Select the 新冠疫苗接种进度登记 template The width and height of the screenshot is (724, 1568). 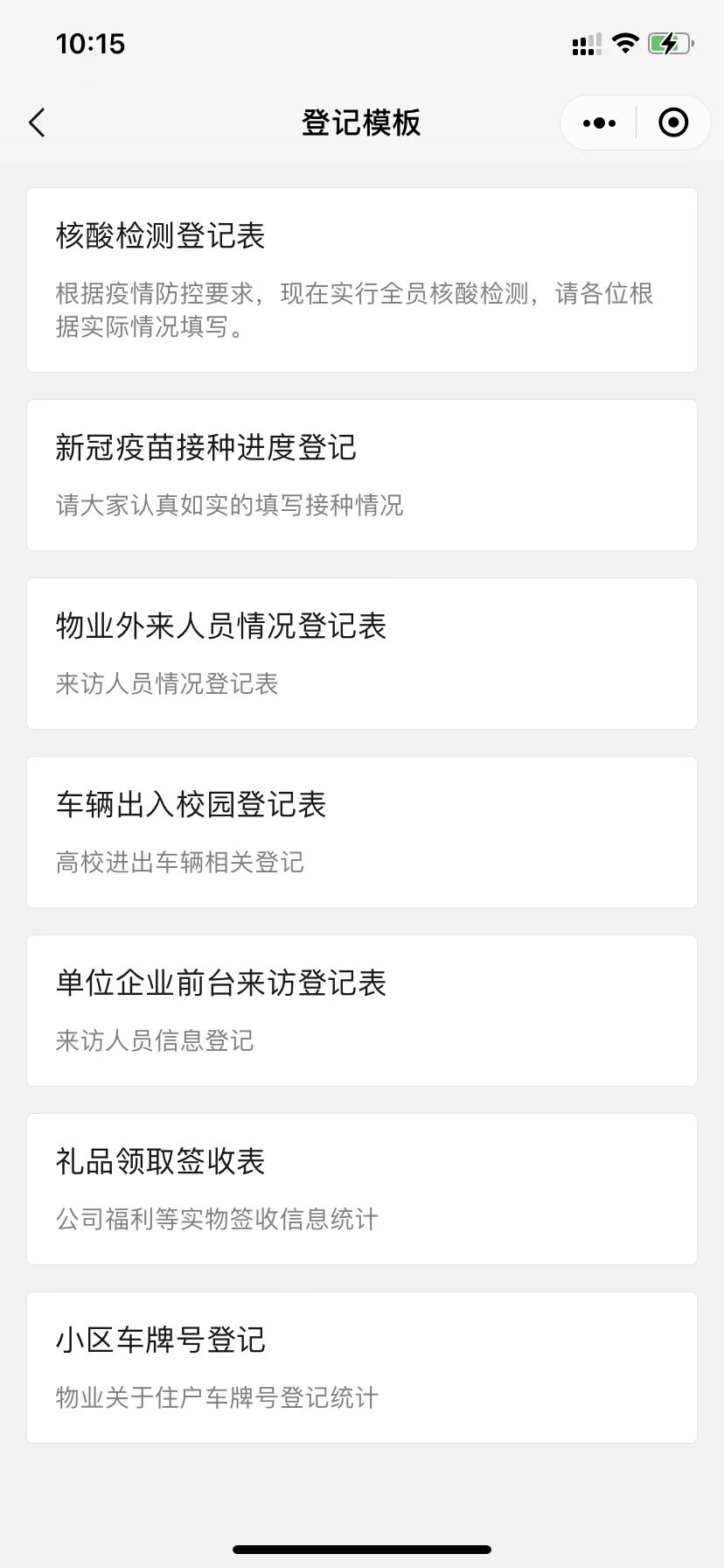coord(362,475)
